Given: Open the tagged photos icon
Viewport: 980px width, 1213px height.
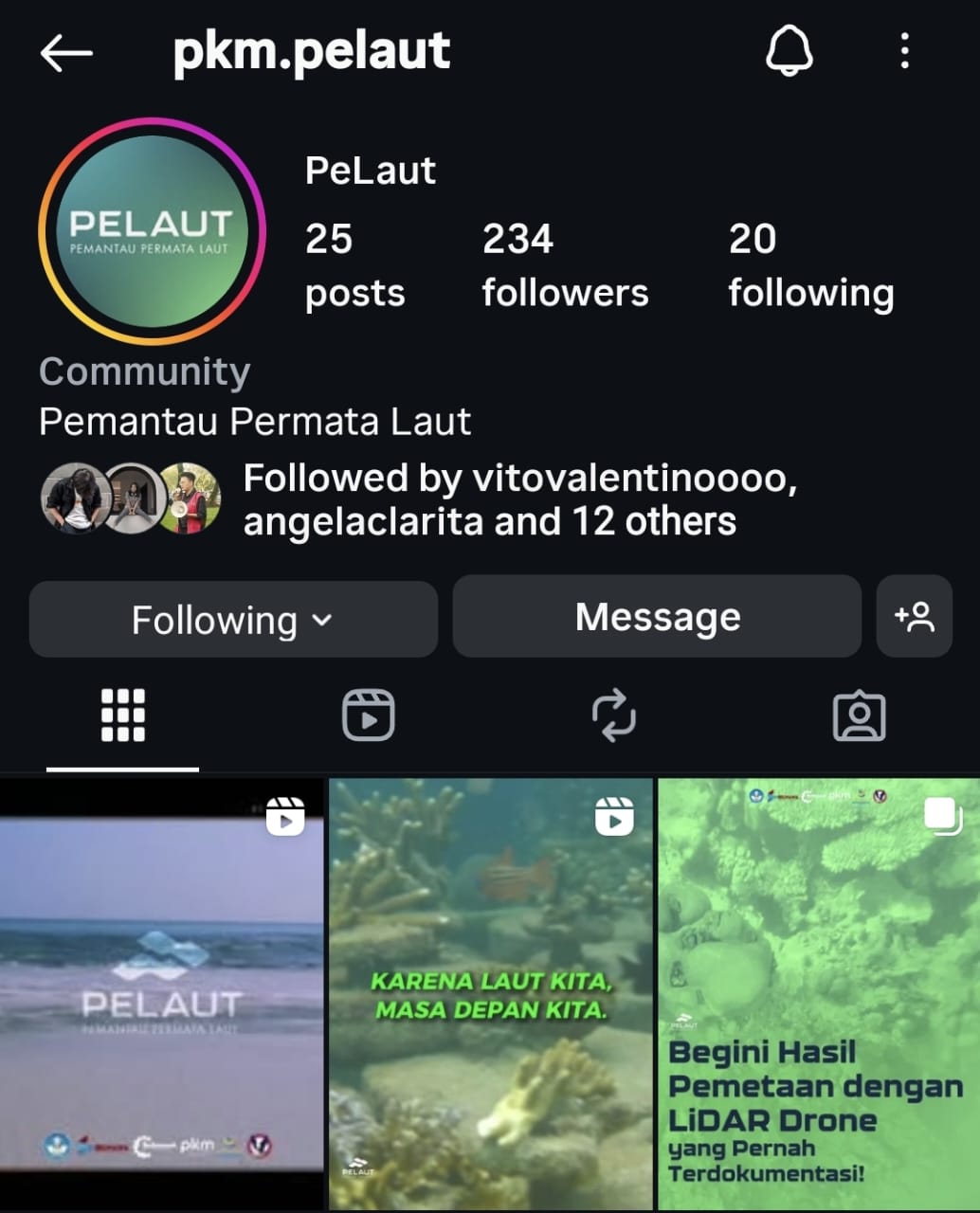Looking at the screenshot, I should 860,715.
